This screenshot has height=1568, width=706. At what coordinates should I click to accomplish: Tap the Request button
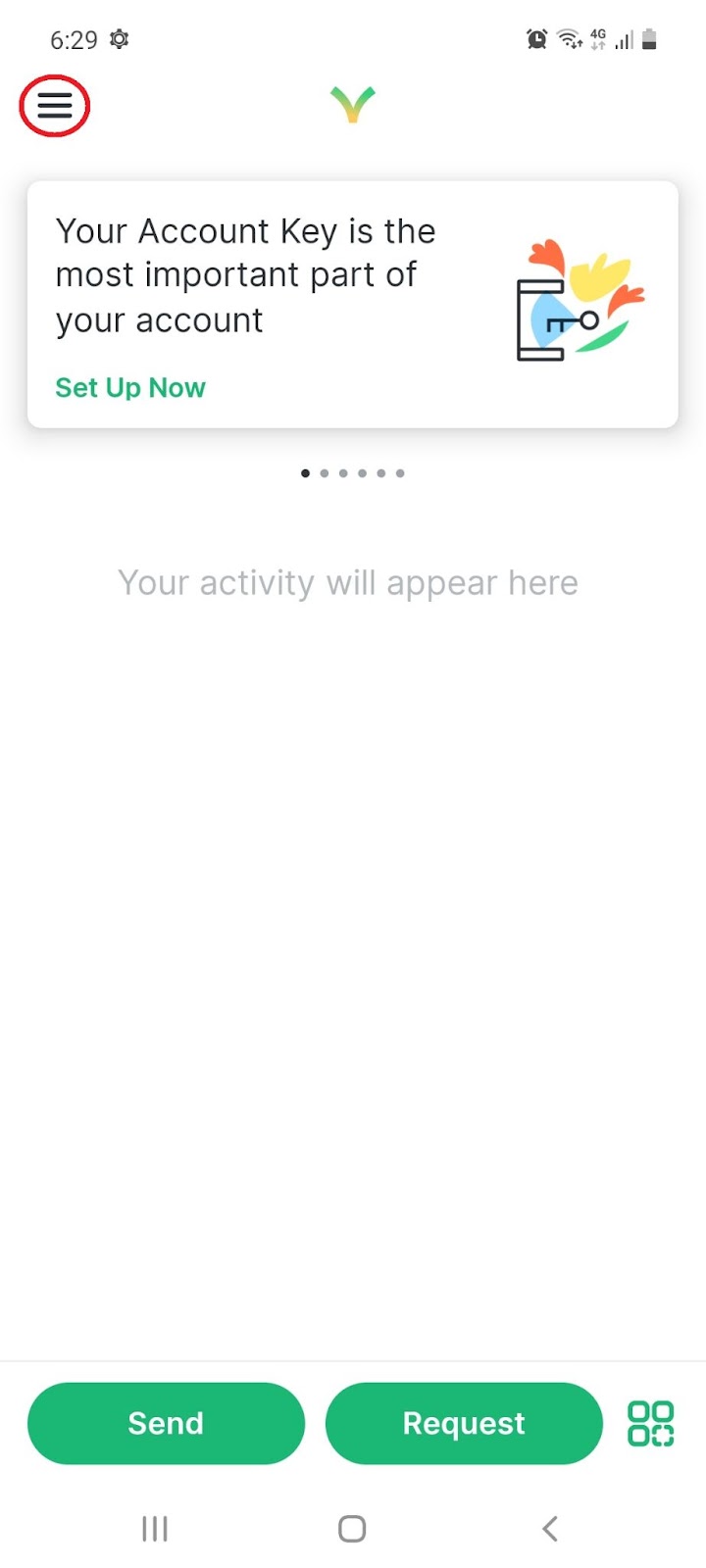coord(464,1423)
